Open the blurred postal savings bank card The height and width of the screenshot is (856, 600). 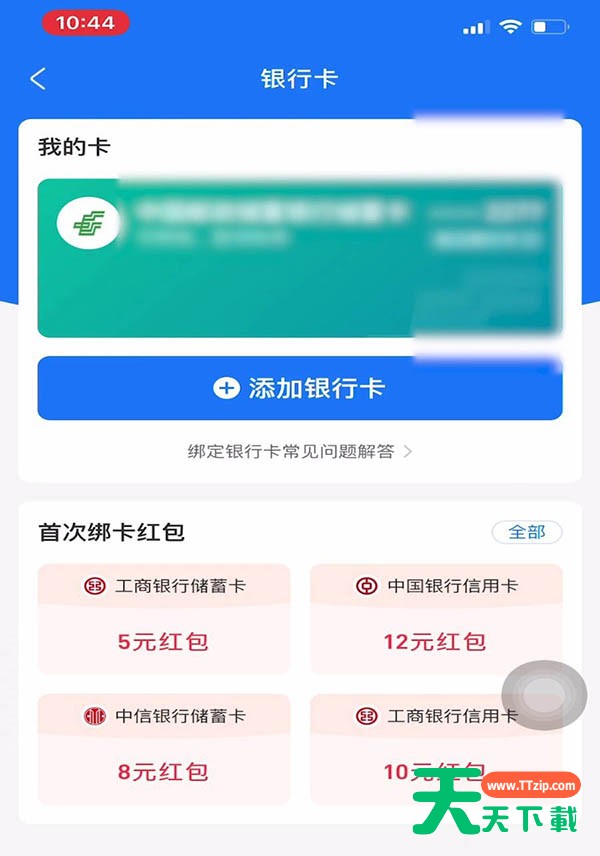coord(299,258)
